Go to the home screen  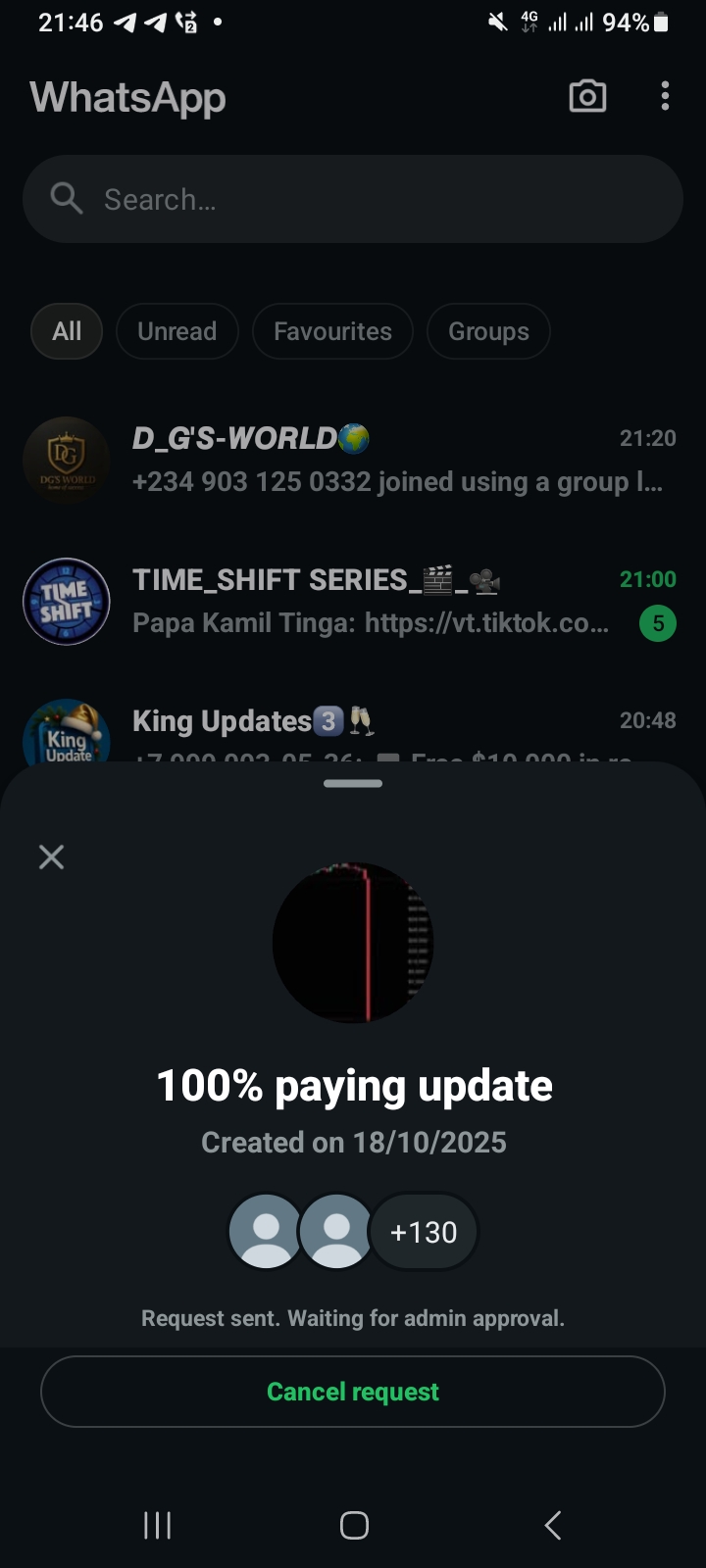pos(354,1525)
